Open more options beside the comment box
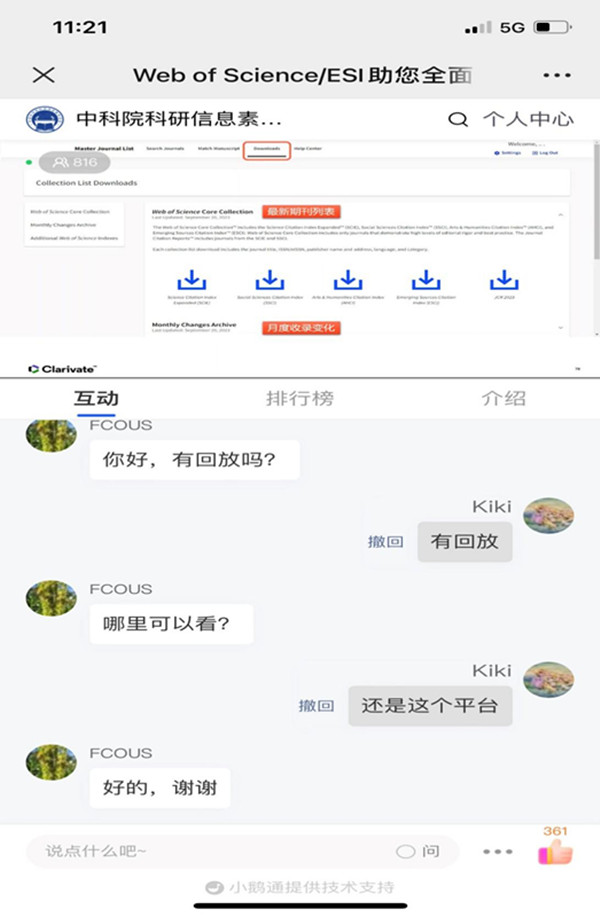This screenshot has width=600, height=917. point(497,852)
